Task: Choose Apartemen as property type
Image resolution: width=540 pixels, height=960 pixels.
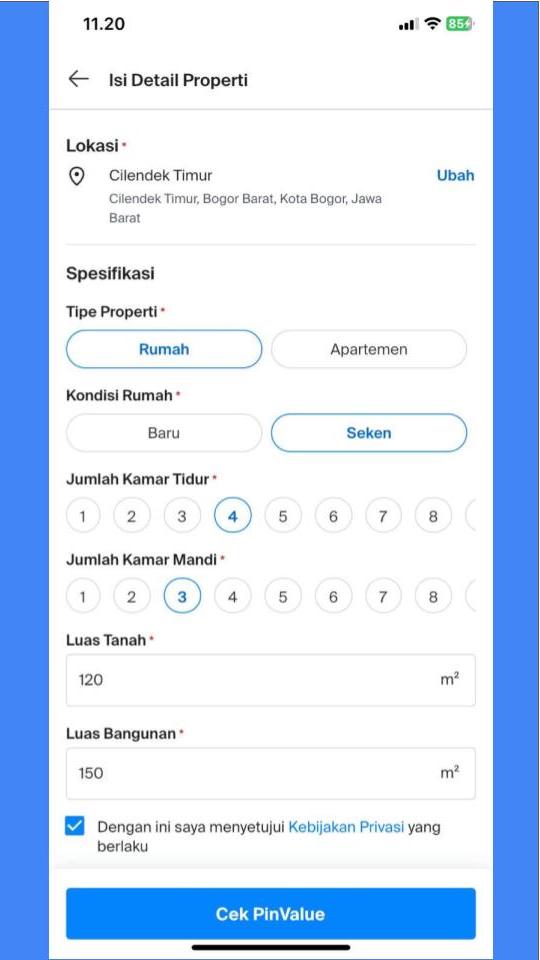Action: point(369,350)
